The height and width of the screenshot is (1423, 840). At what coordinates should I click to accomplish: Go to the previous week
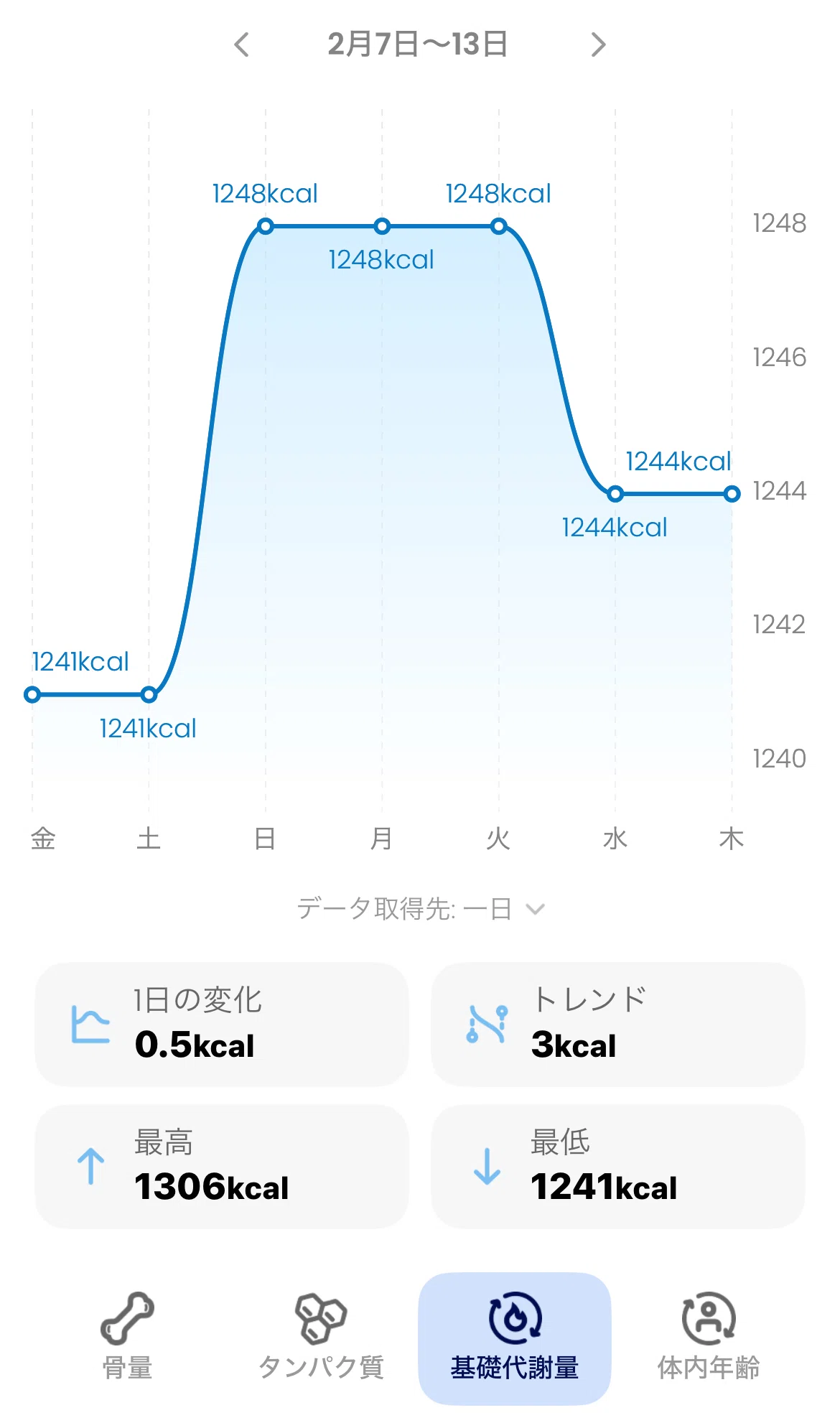[242, 45]
